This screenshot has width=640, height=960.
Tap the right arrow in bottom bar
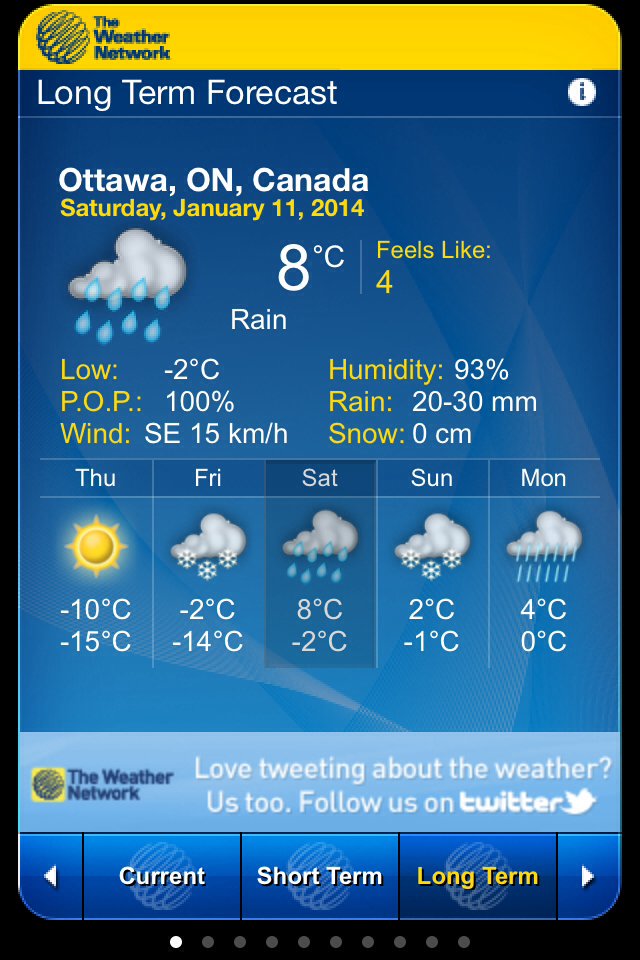click(x=588, y=876)
